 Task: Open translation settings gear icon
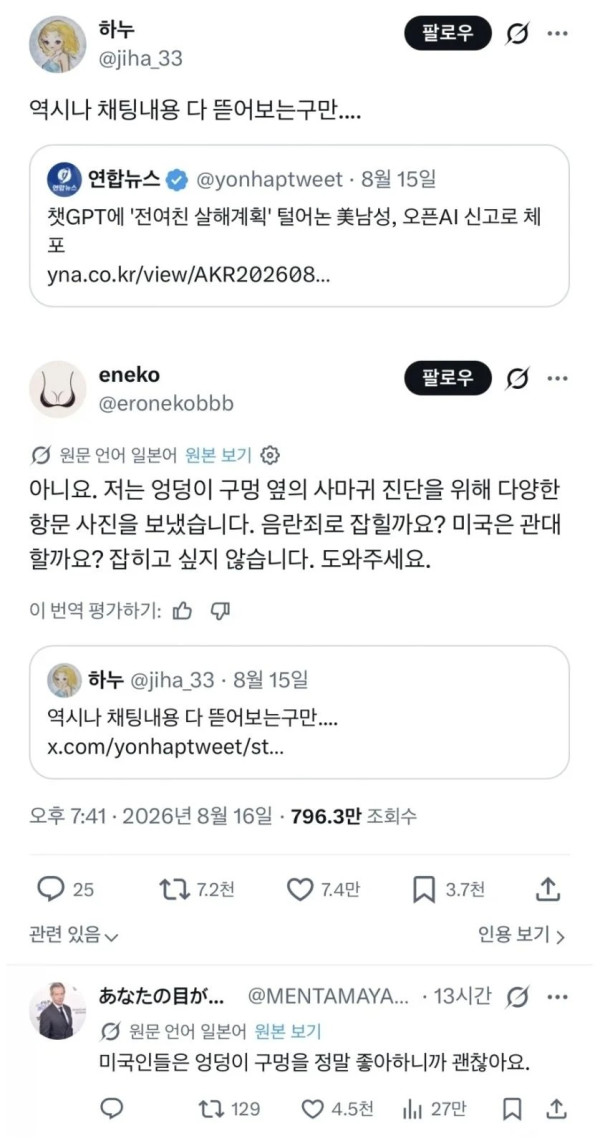[270, 456]
